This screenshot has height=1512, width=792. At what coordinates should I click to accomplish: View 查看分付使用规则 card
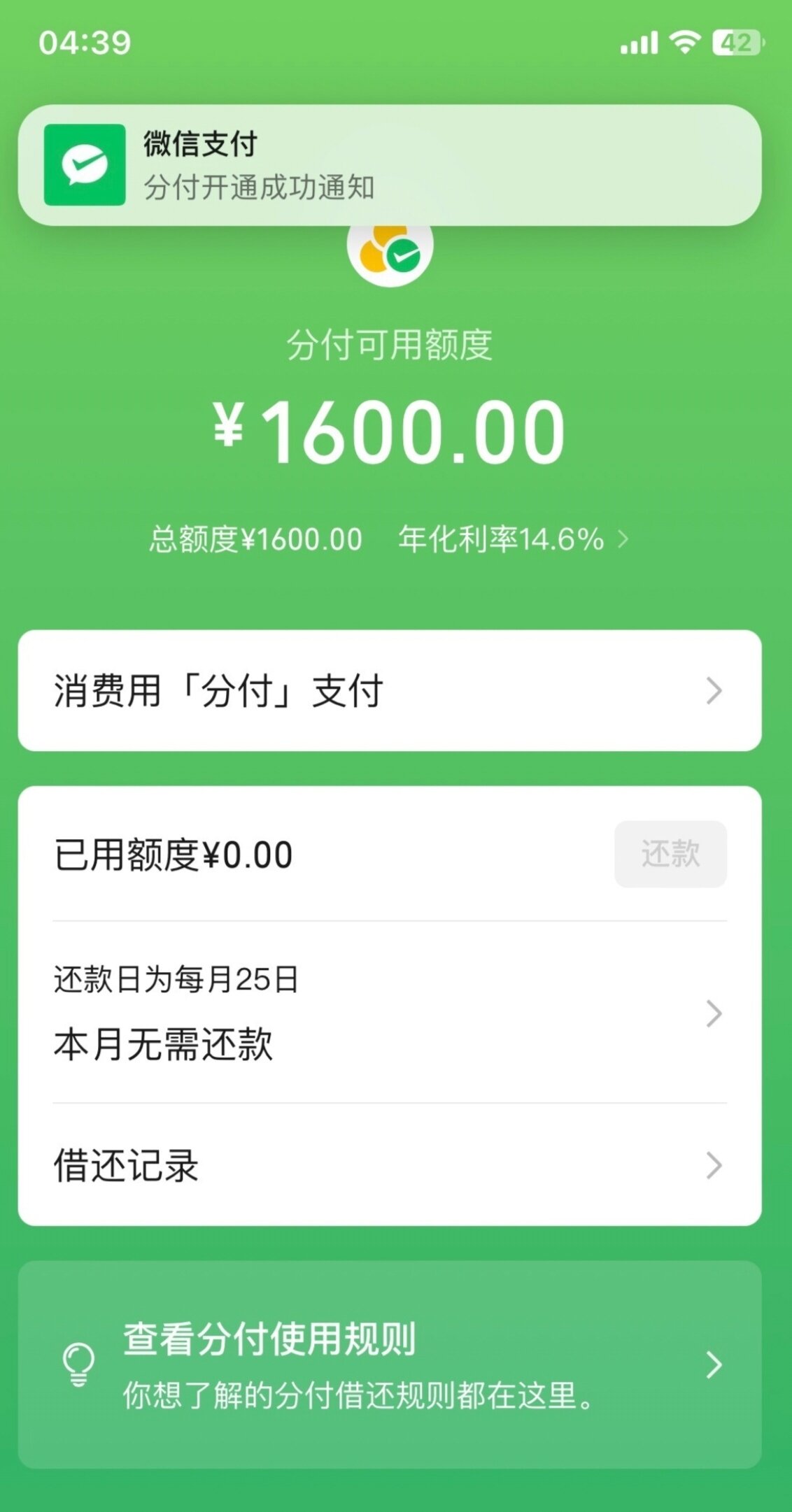[x=389, y=1364]
